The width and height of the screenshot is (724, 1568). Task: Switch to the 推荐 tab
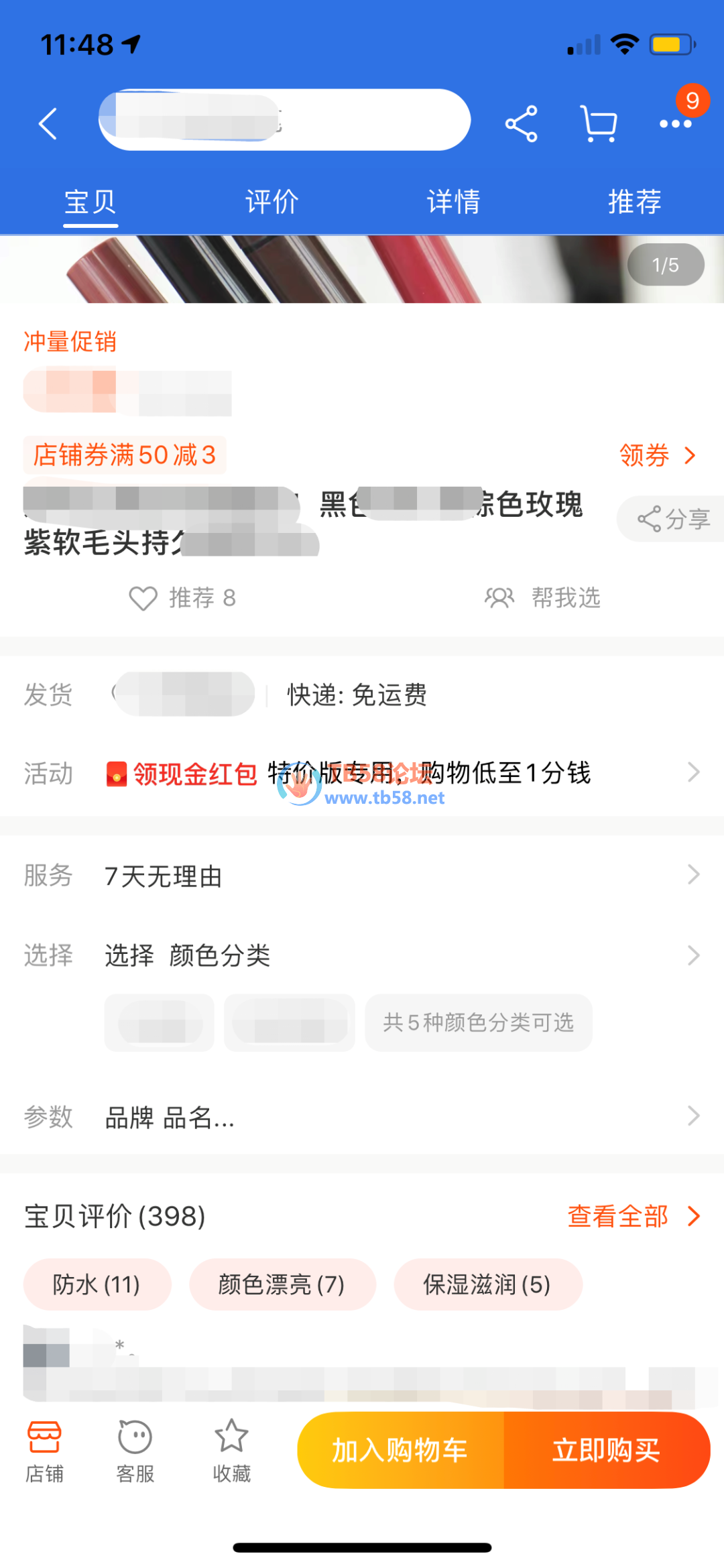pos(634,201)
